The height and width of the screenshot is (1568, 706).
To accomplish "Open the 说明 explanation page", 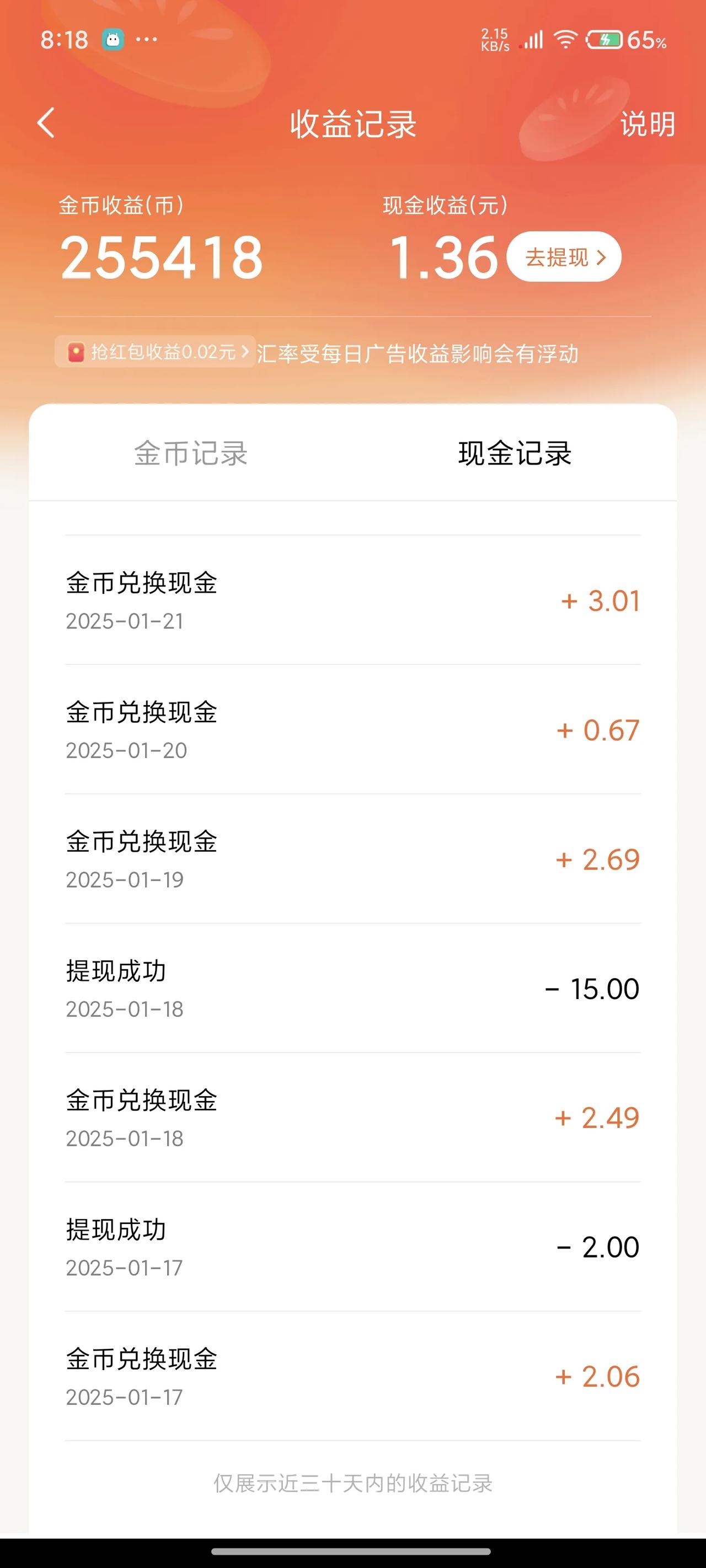I will [647, 124].
